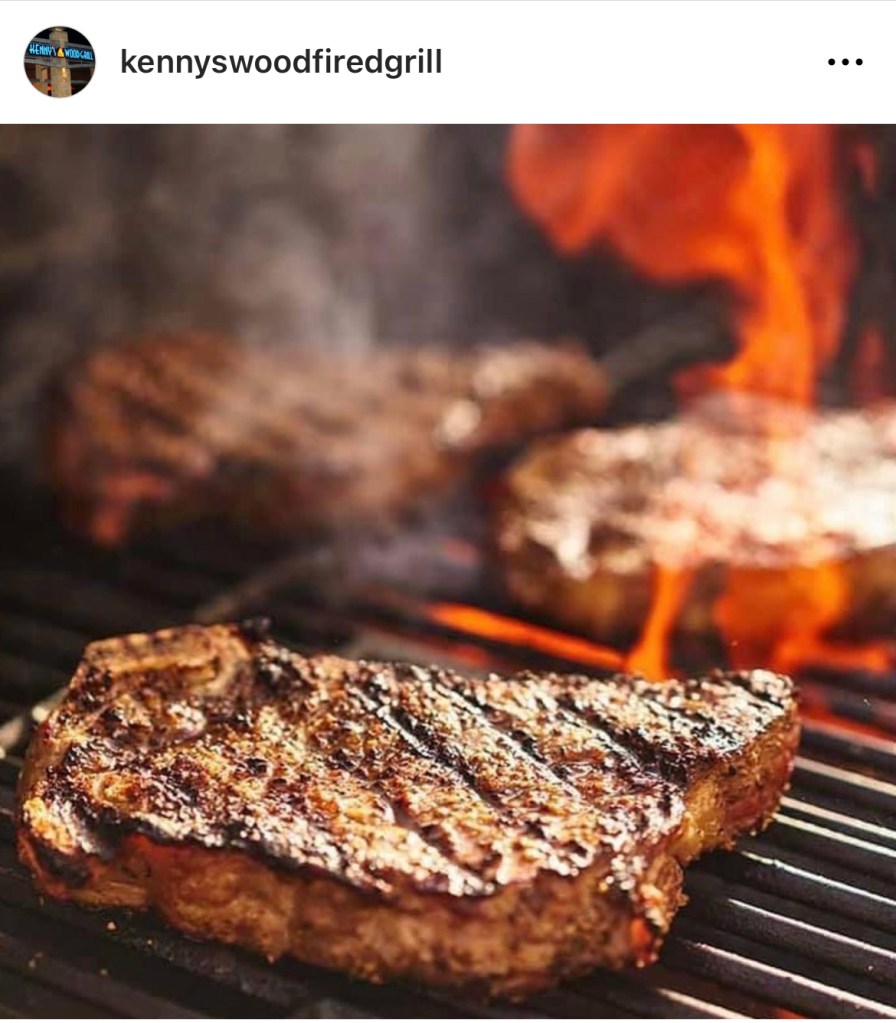Tap the grilled steak post photo
Image resolution: width=896 pixels, height=1023 pixels.
click(448, 571)
